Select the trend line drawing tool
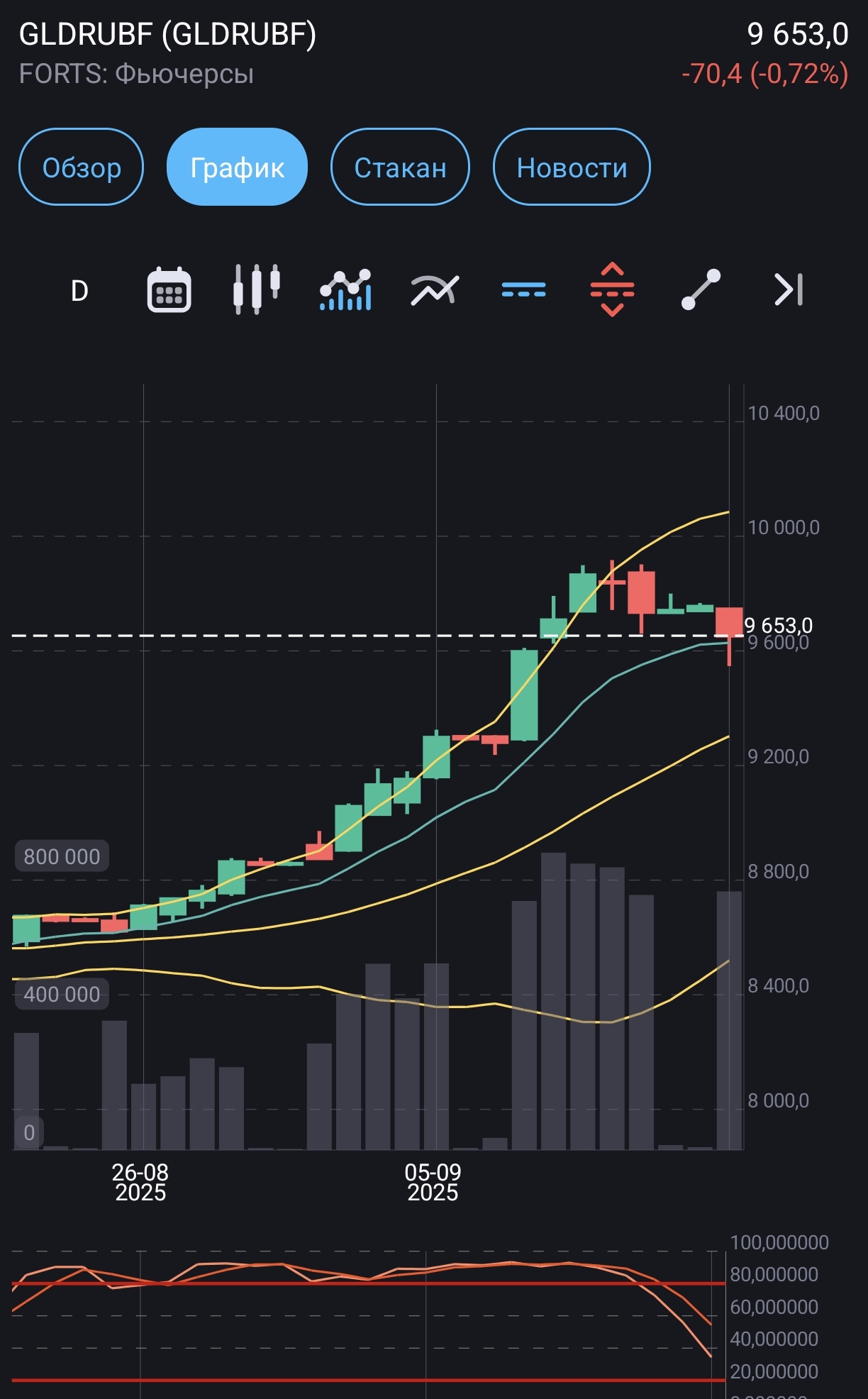This screenshot has height=1399, width=868. point(701,289)
